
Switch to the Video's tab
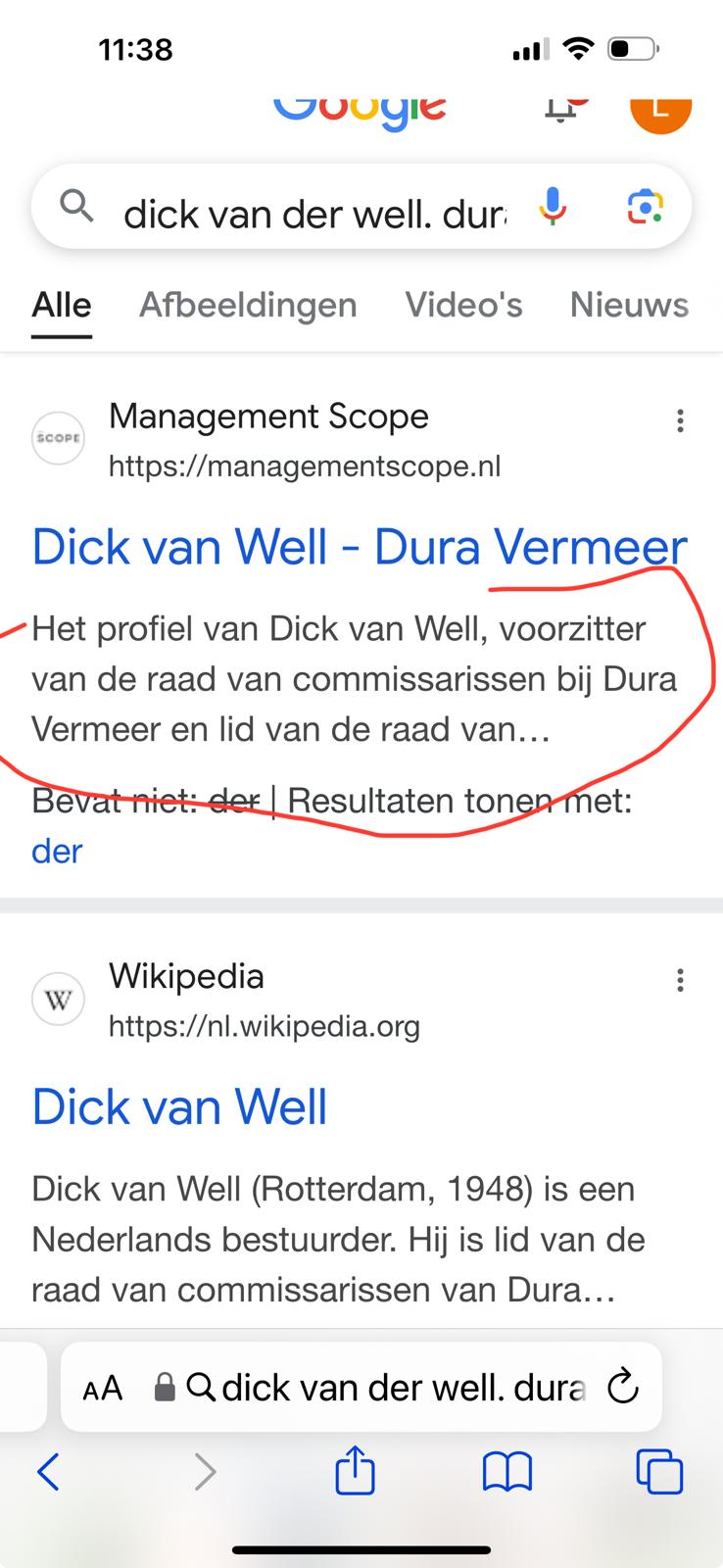point(463,305)
